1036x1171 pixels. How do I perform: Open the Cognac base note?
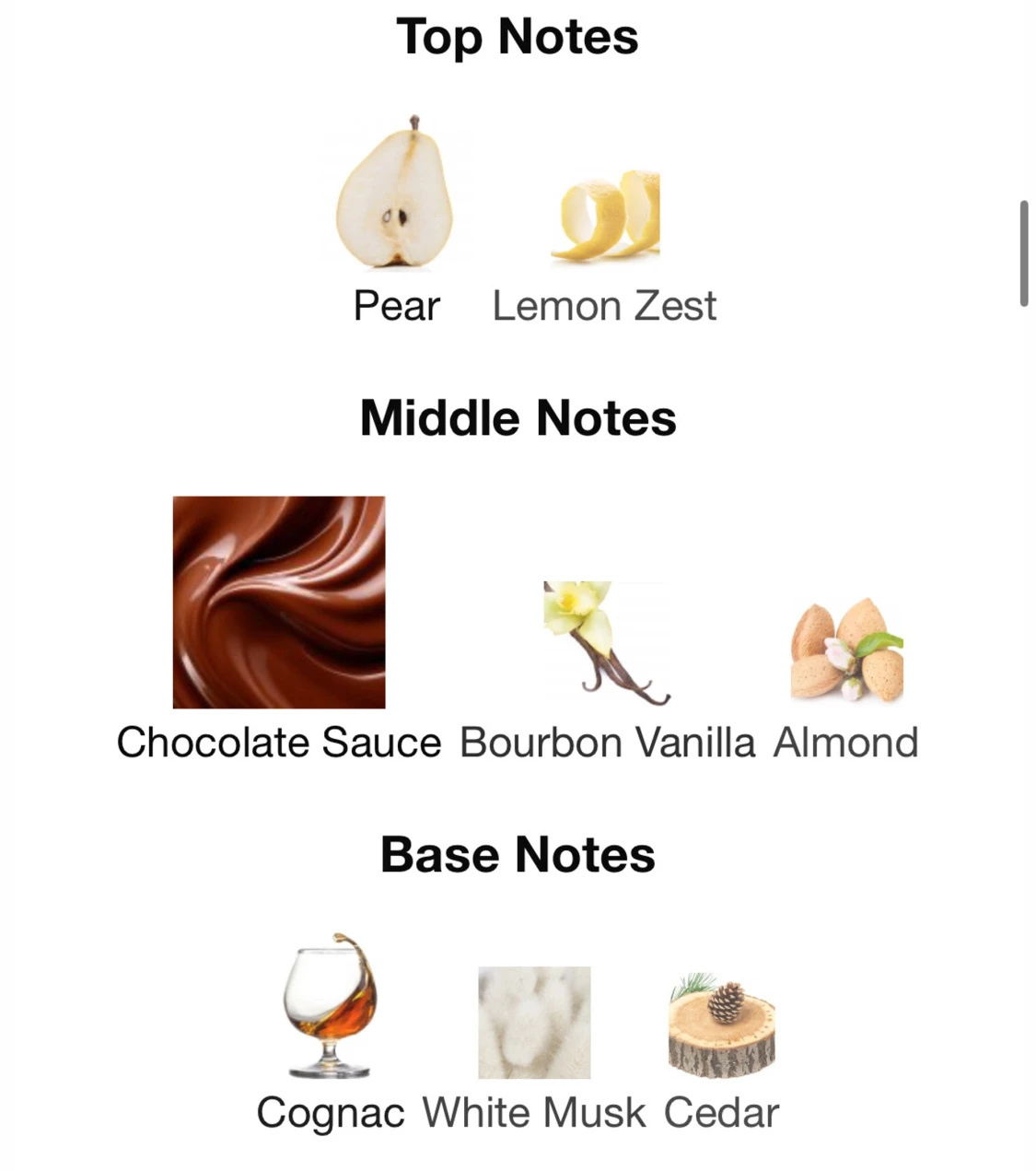click(330, 1006)
